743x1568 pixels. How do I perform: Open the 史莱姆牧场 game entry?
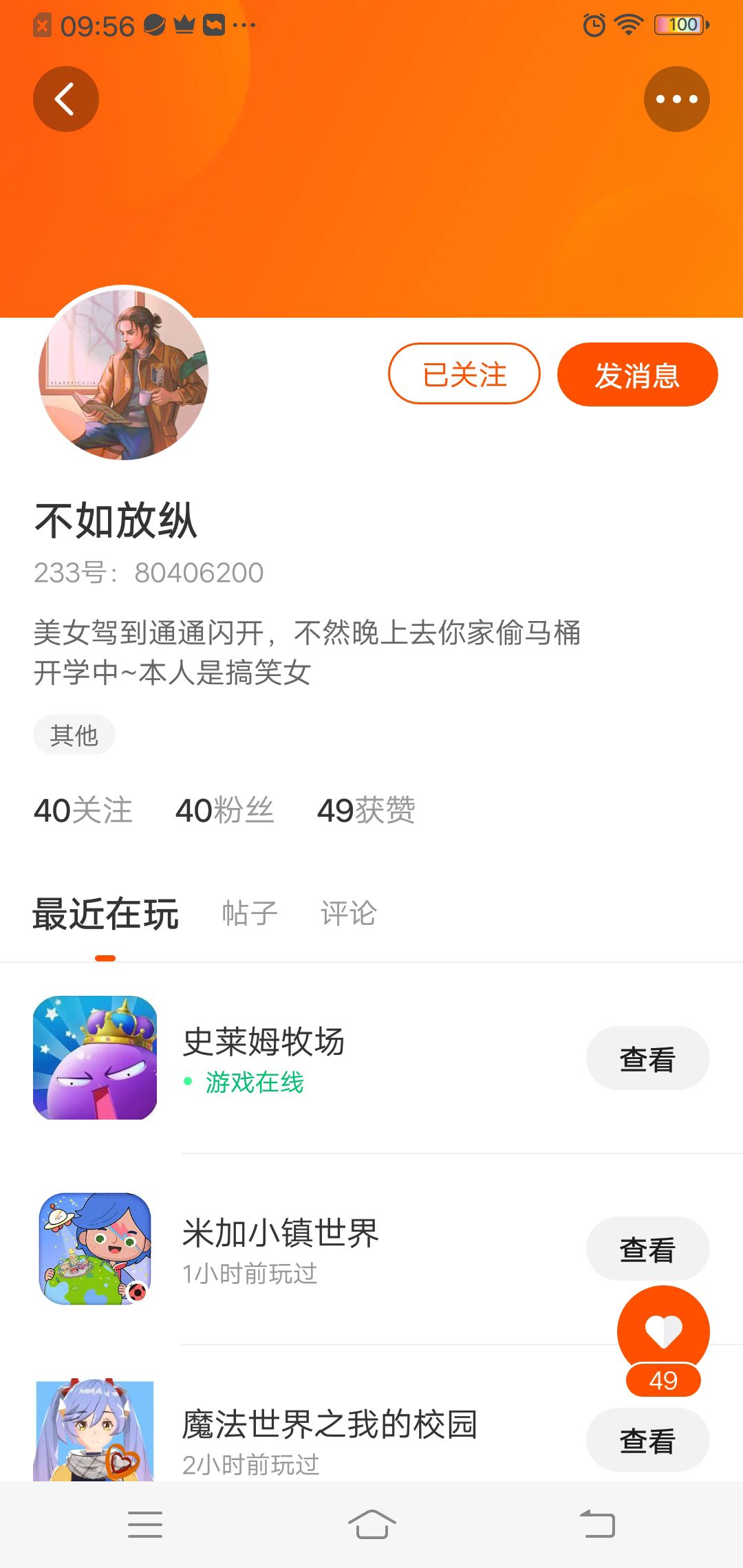click(x=371, y=1058)
